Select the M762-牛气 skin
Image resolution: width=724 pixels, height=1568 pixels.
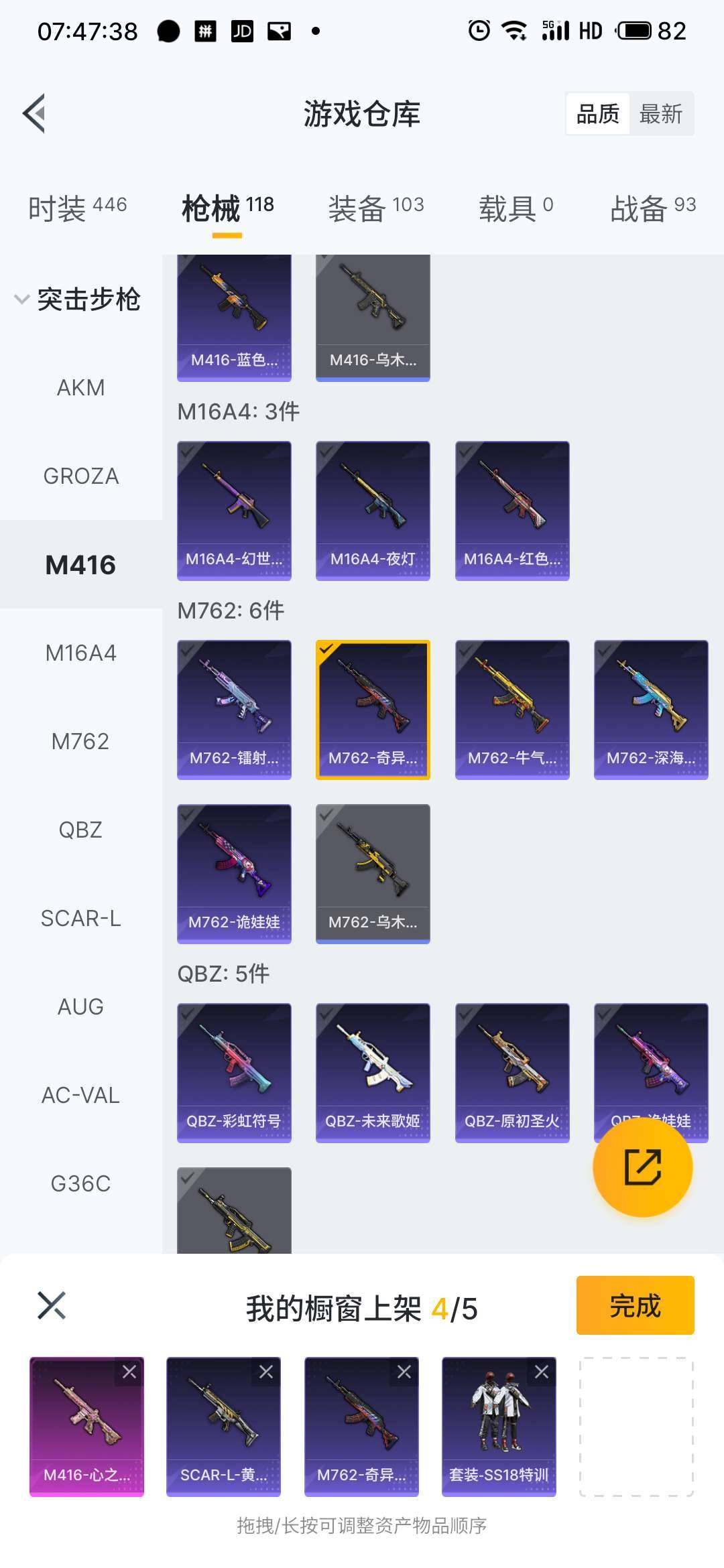point(512,709)
